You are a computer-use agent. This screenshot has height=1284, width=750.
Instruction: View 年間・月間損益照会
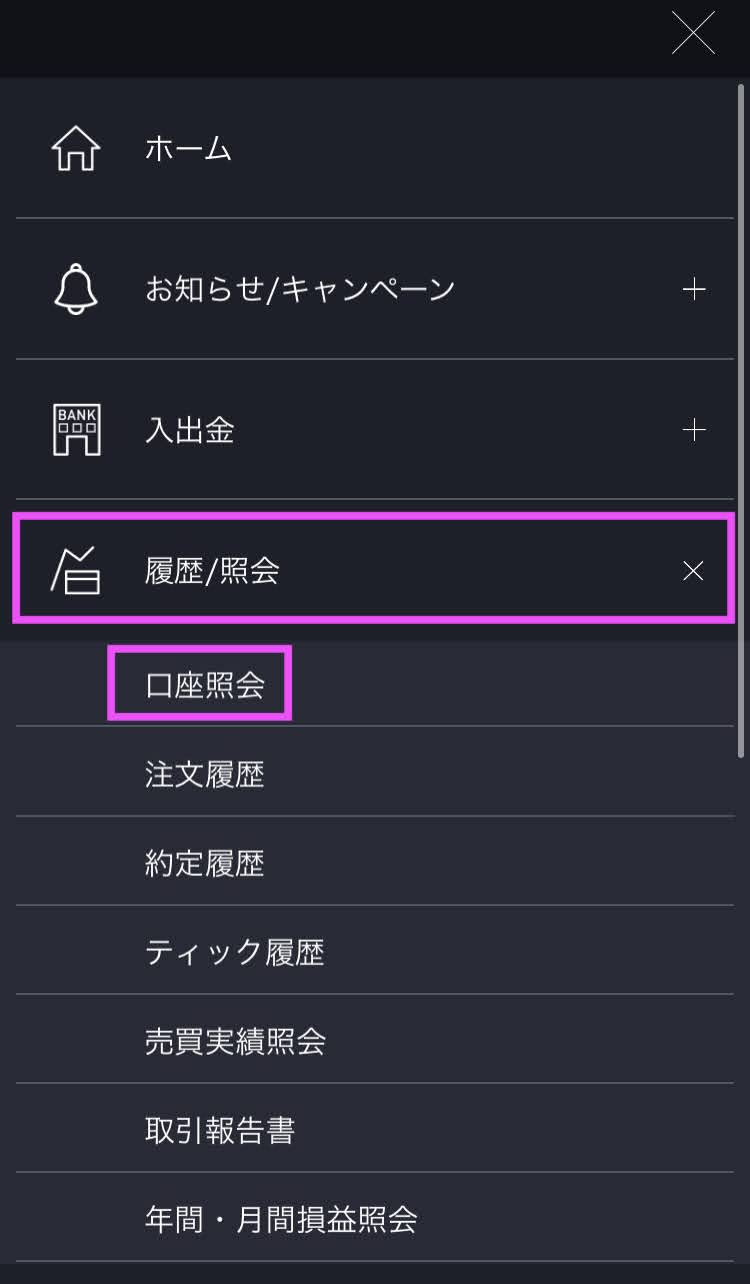281,1220
